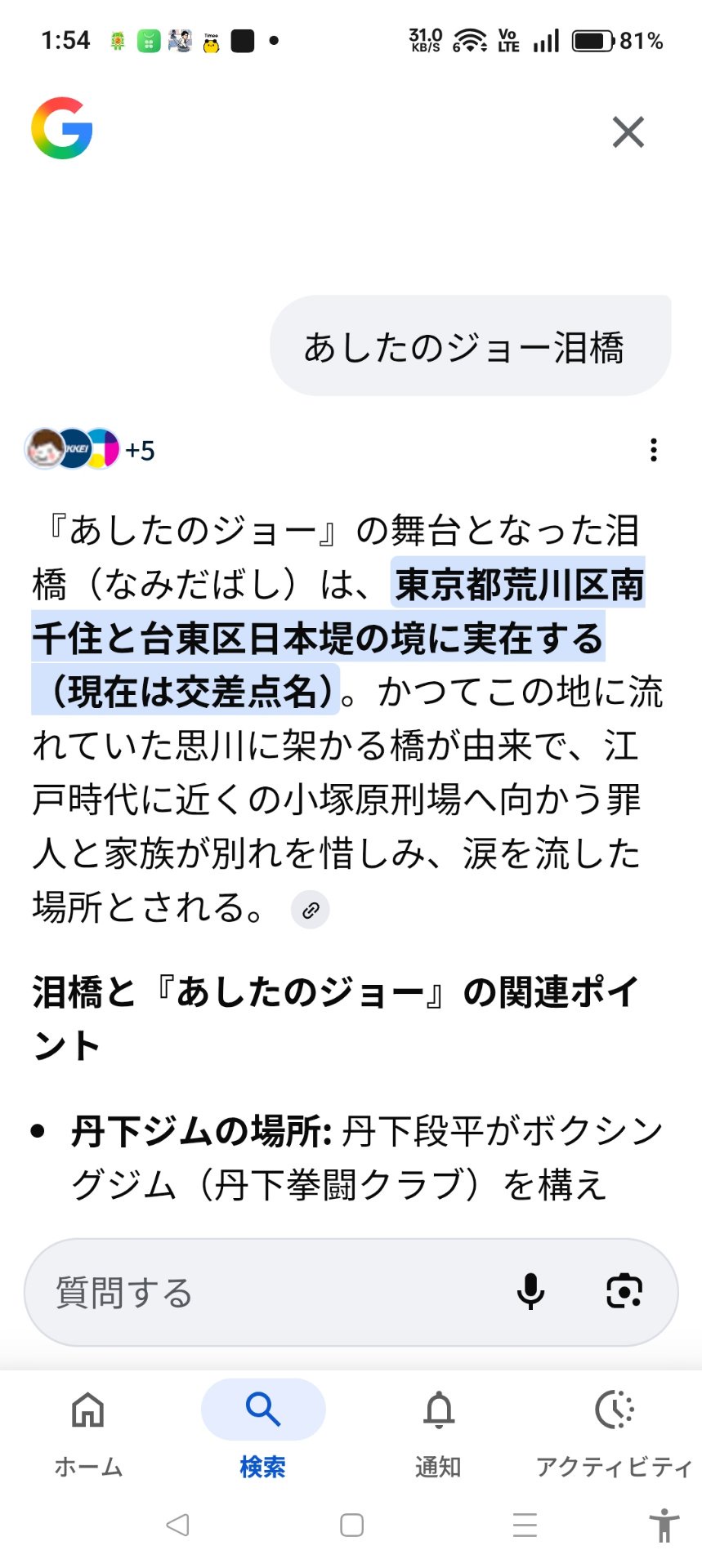Image resolution: width=702 pixels, height=1568 pixels.
Task: Go to the ホーム tab
Action: [88, 1431]
